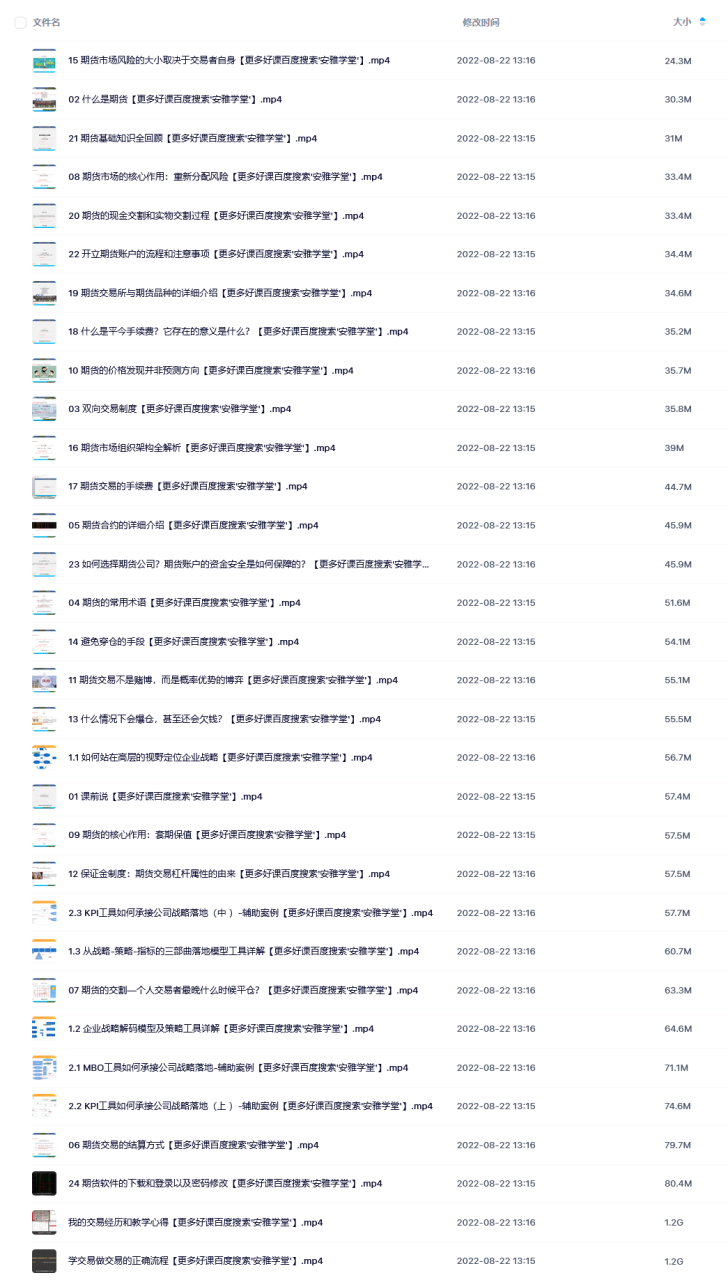728x1280 pixels.
Task: Open video 15 期货市场风险的大小
Action: point(229,61)
